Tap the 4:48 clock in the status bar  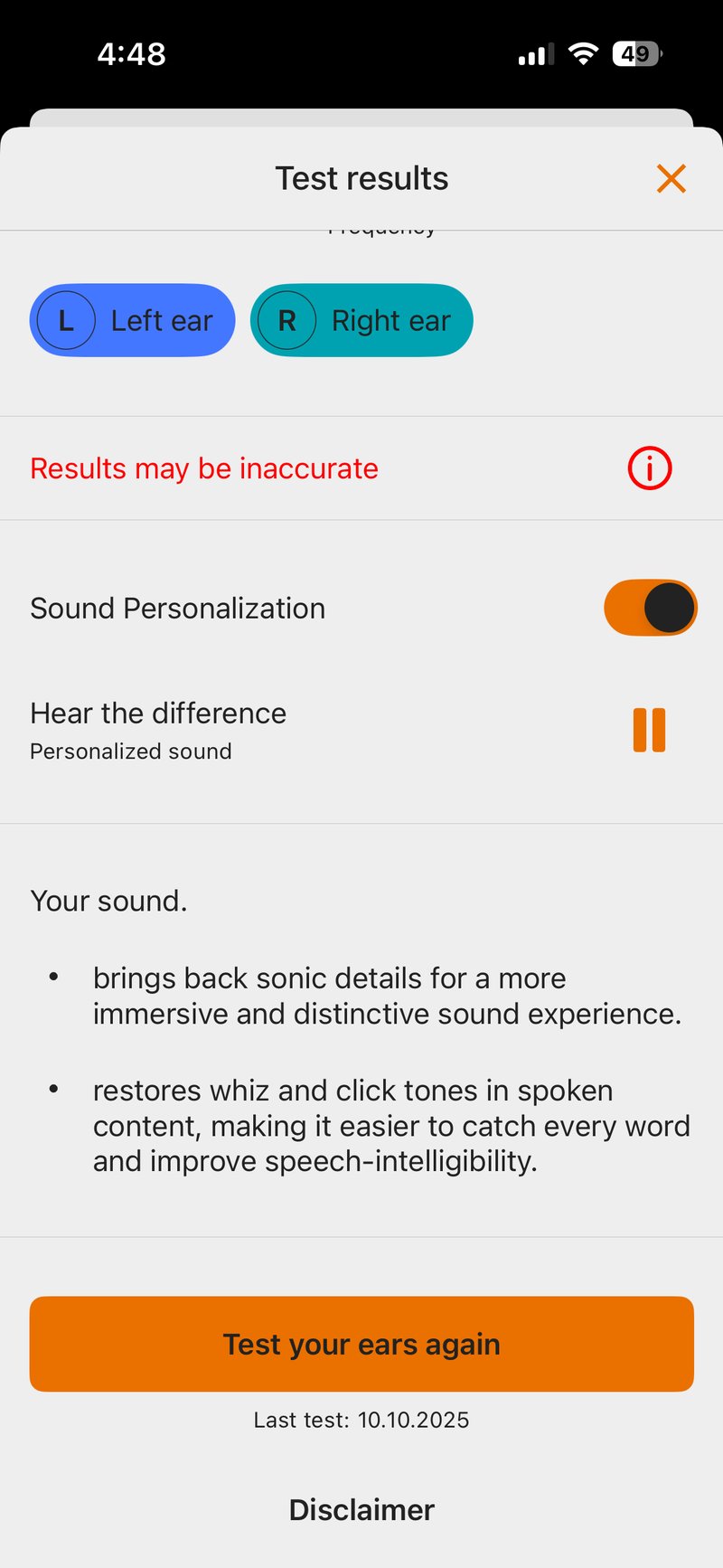pos(132,53)
